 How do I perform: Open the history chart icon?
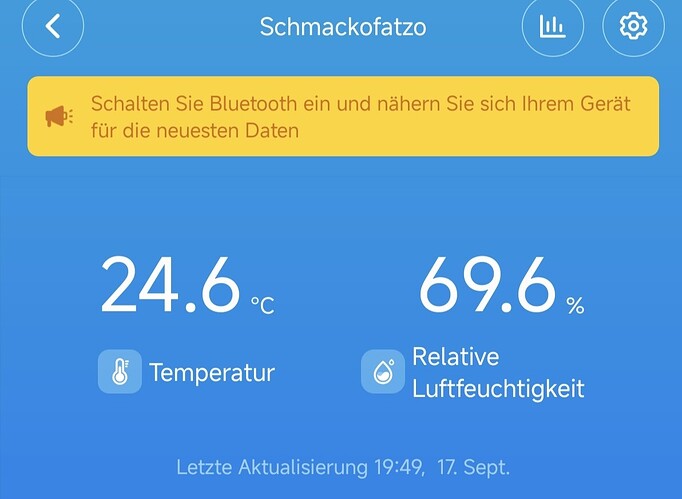[553, 26]
